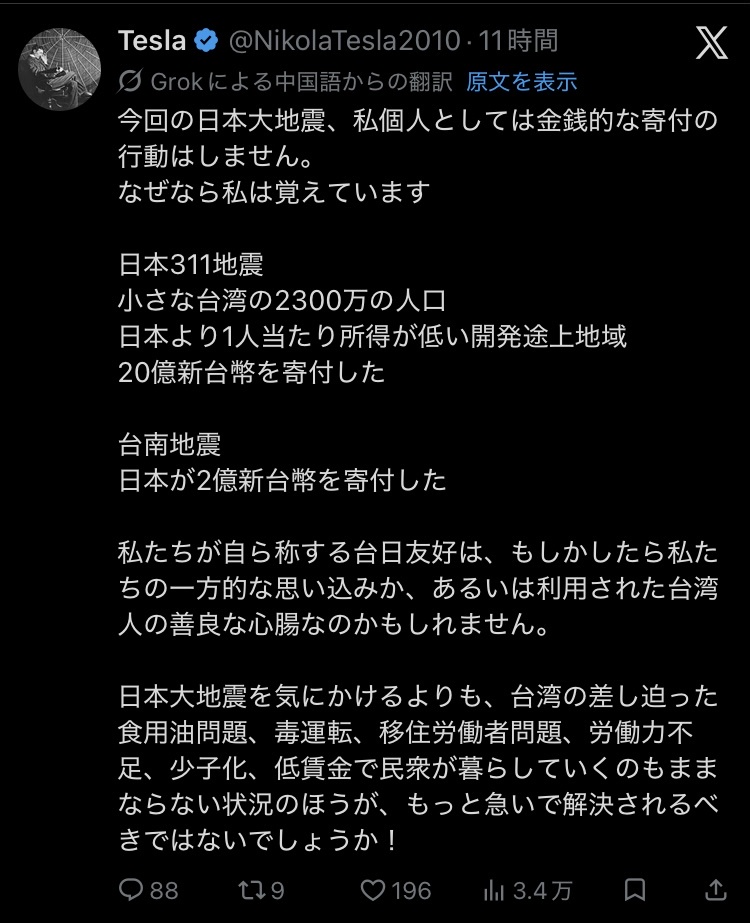Viewport: 750px width, 923px height.
Task: Open the @NikolaTesla2010 account name
Action: (344, 41)
